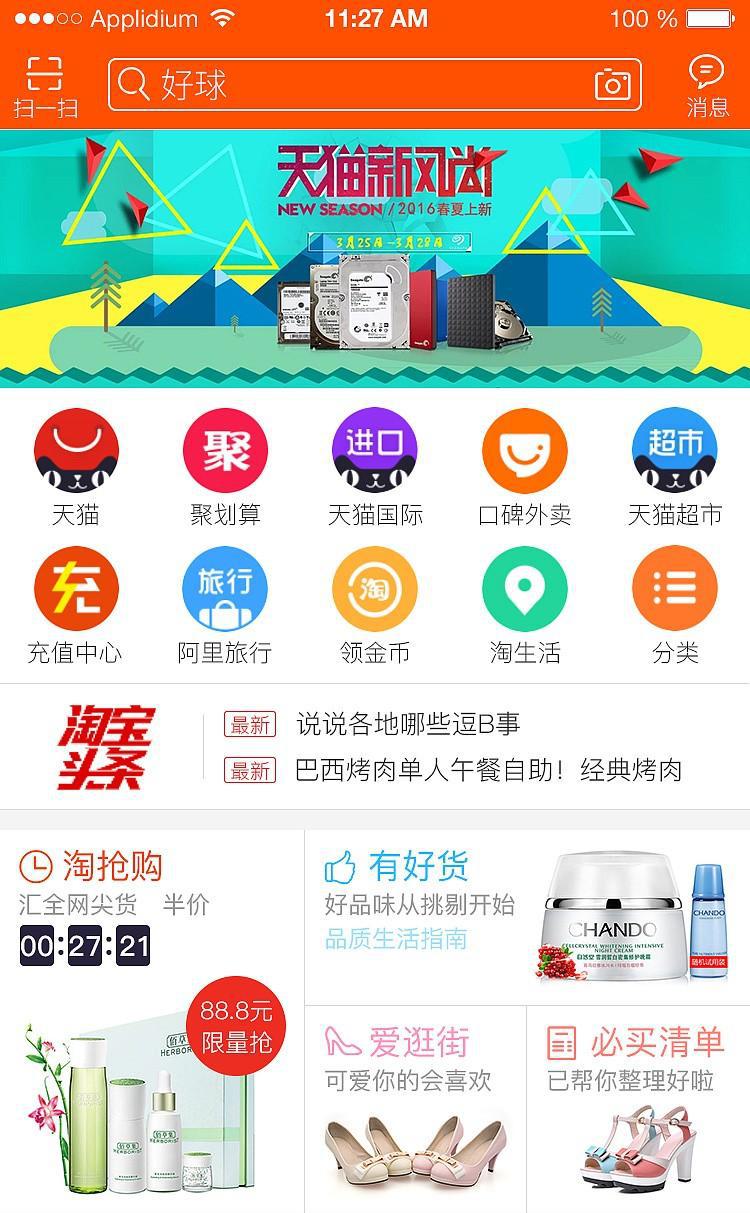Open the 扫一扫 scanner
The height and width of the screenshot is (1213, 750).
pyautogui.click(x=45, y=86)
